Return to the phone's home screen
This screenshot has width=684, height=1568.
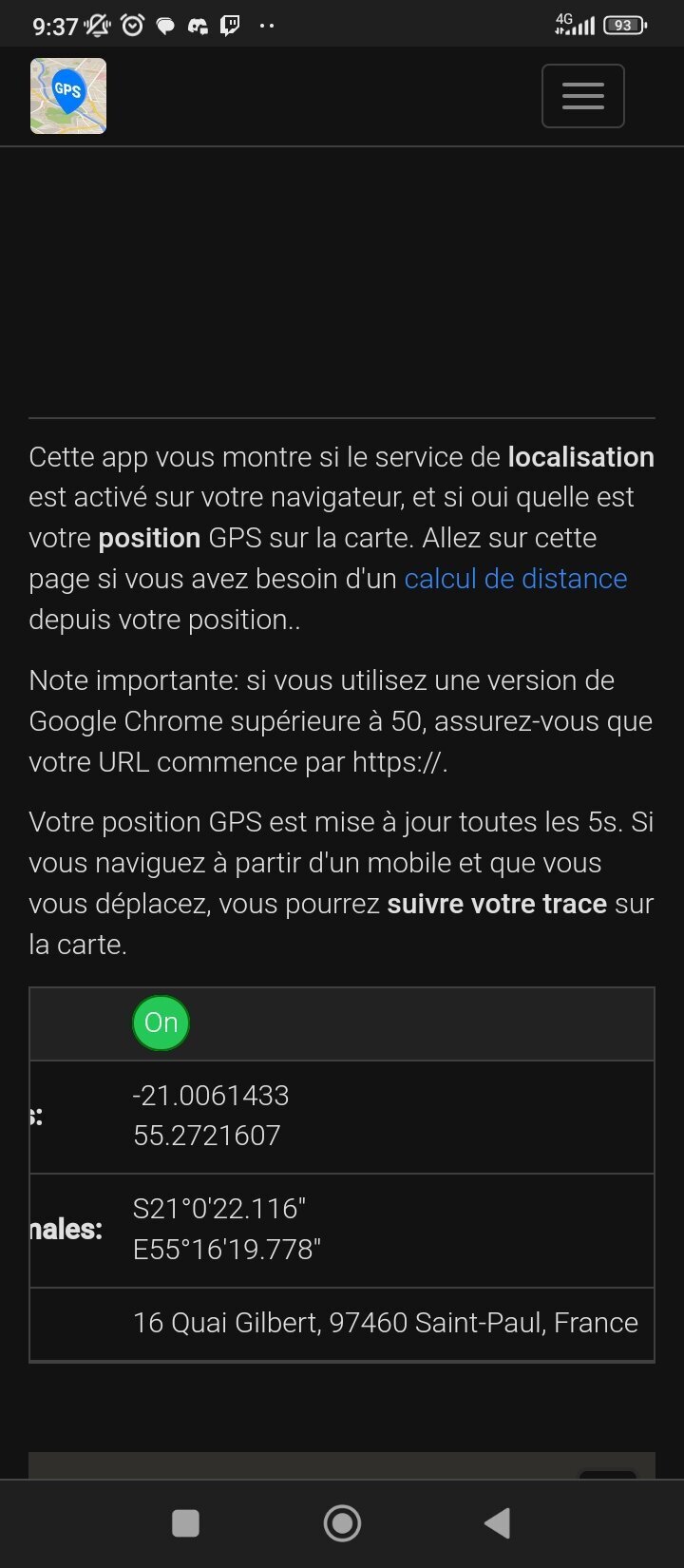tap(342, 1523)
